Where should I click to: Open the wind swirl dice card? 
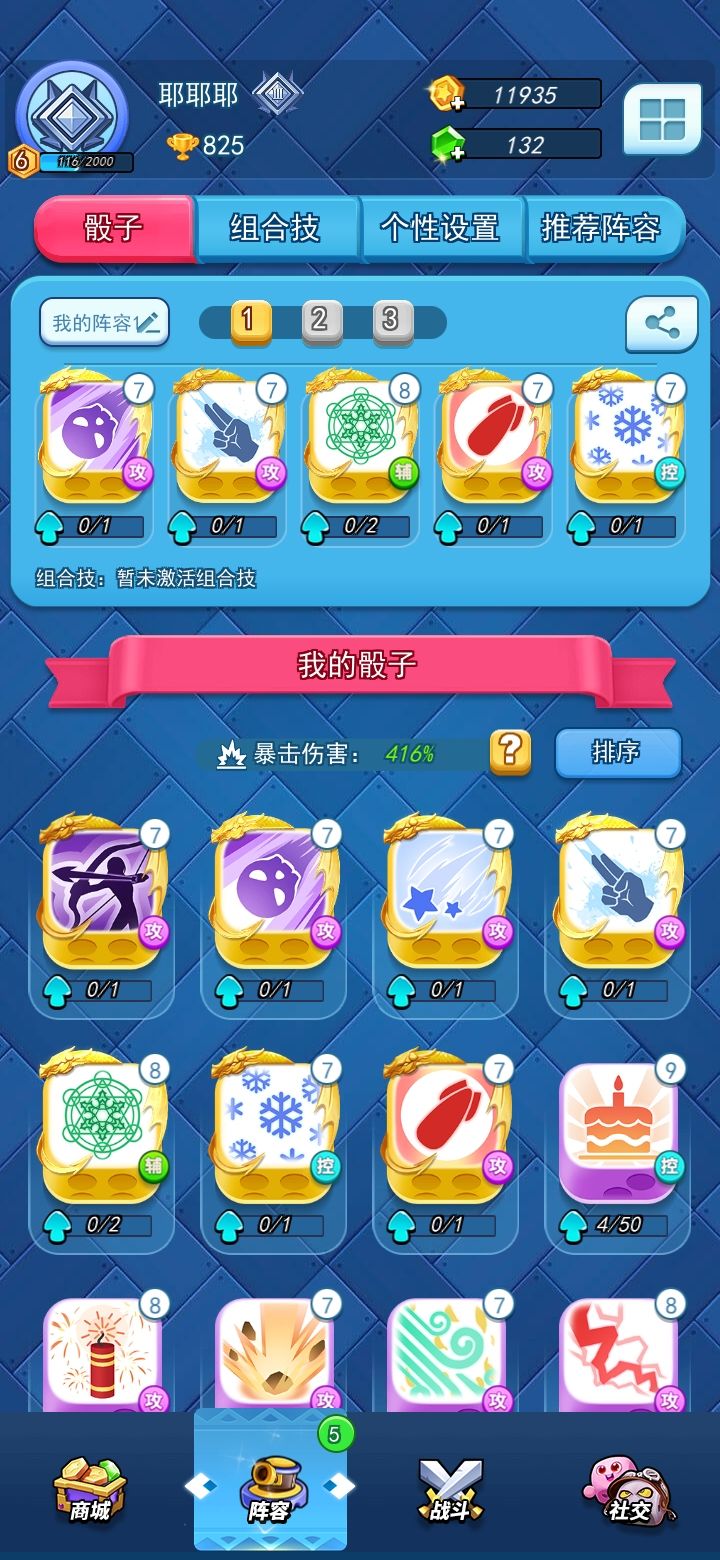(445, 1352)
